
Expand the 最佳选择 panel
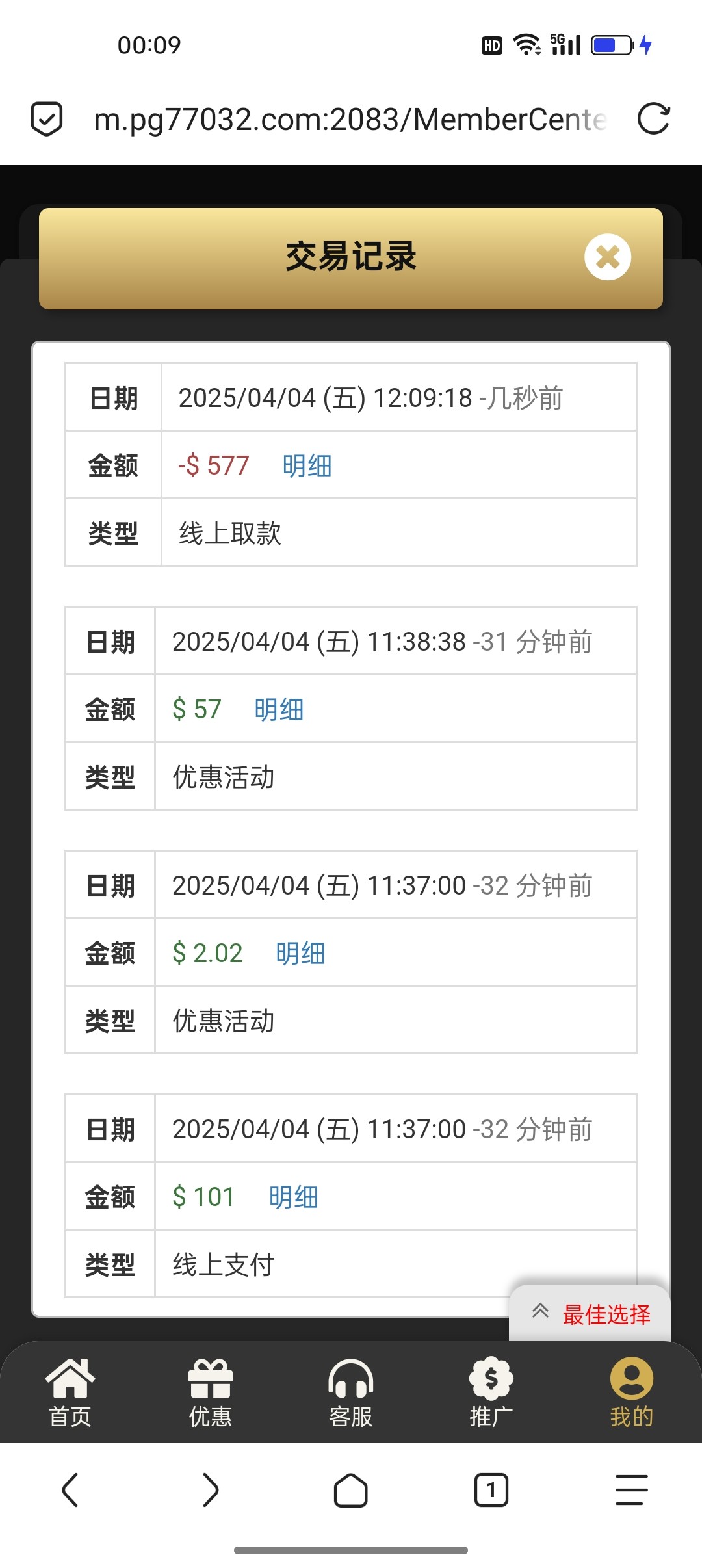click(x=590, y=1314)
